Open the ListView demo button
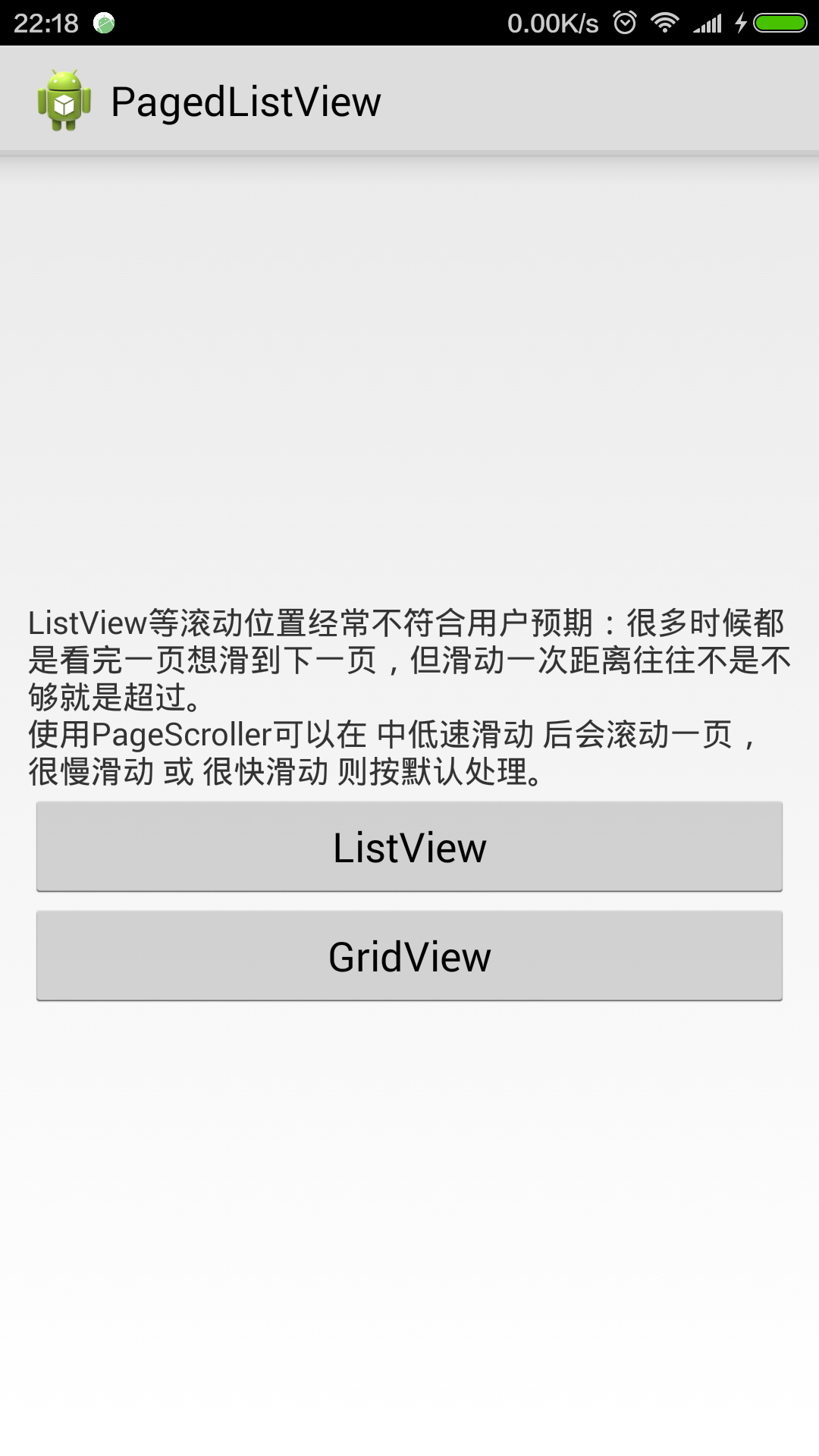The image size is (819, 1456). 409,846
